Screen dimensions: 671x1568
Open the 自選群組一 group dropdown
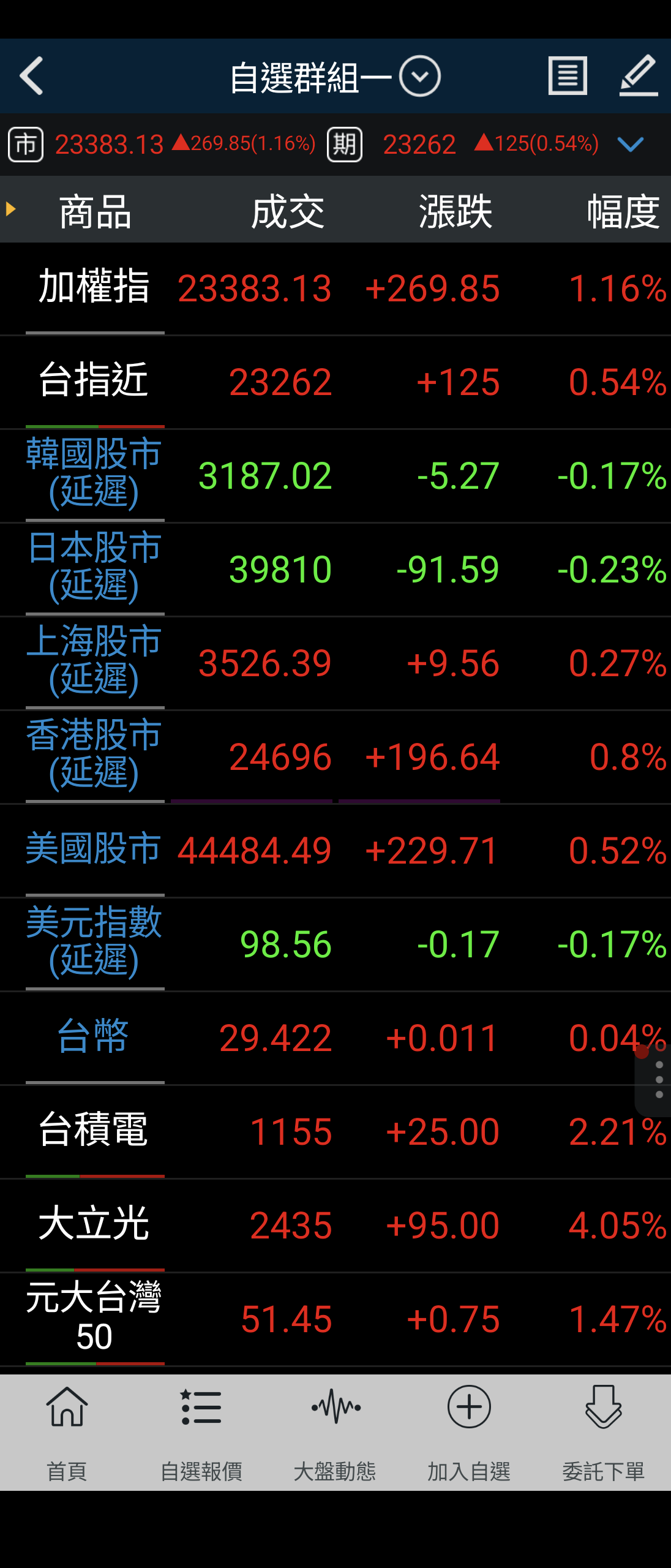[420, 77]
